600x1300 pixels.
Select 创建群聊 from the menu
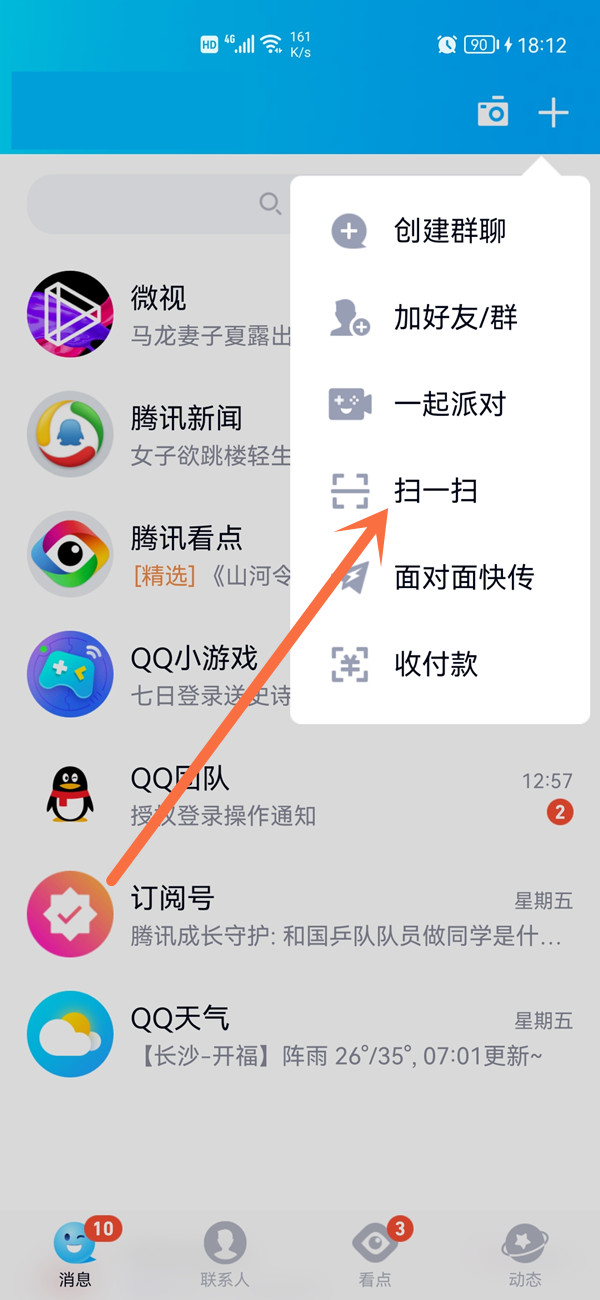pyautogui.click(x=449, y=232)
